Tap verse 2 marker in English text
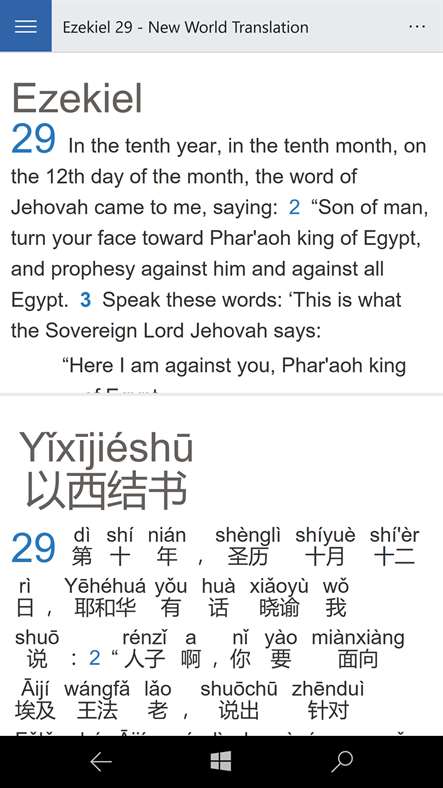This screenshot has width=443, height=788. click(x=294, y=208)
